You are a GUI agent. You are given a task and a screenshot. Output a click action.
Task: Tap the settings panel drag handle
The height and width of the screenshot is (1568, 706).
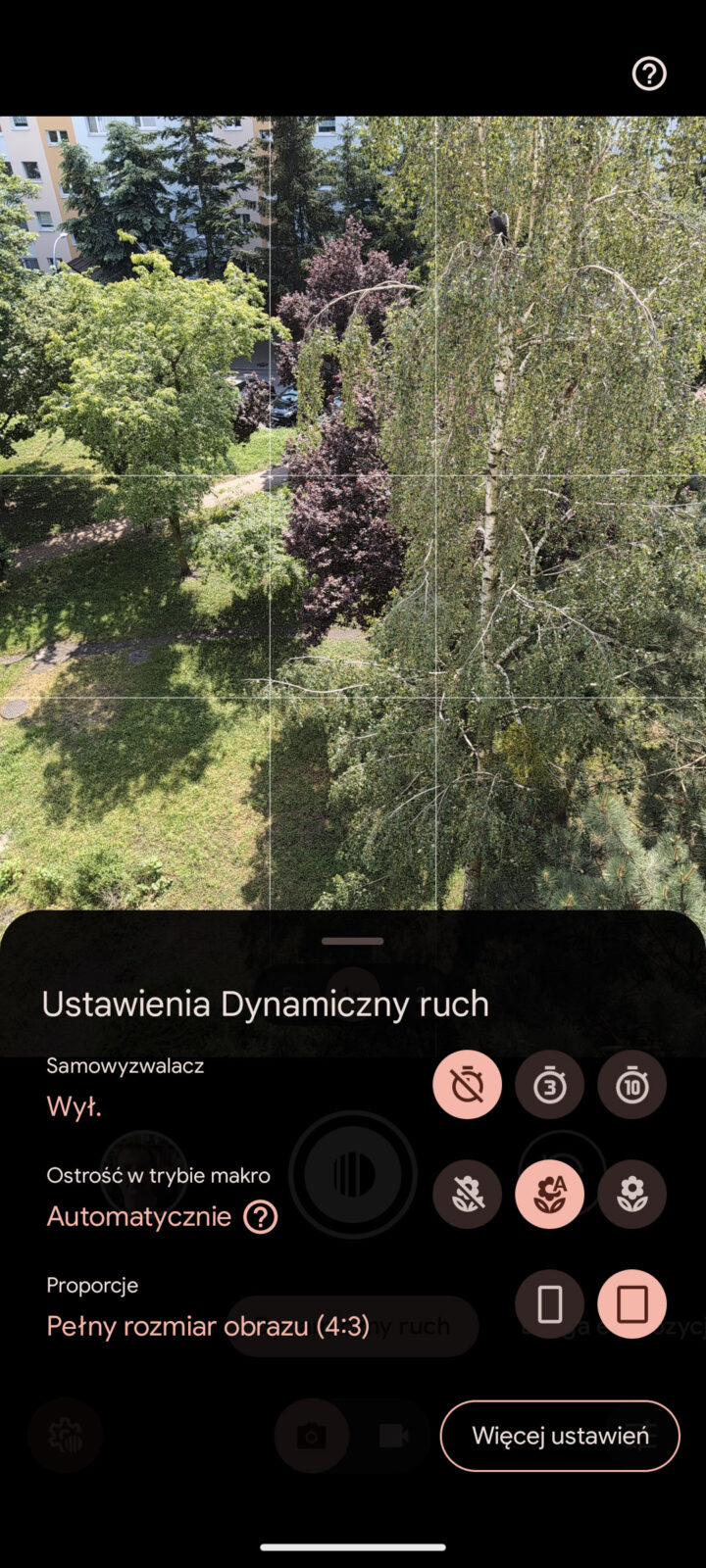(x=352, y=941)
